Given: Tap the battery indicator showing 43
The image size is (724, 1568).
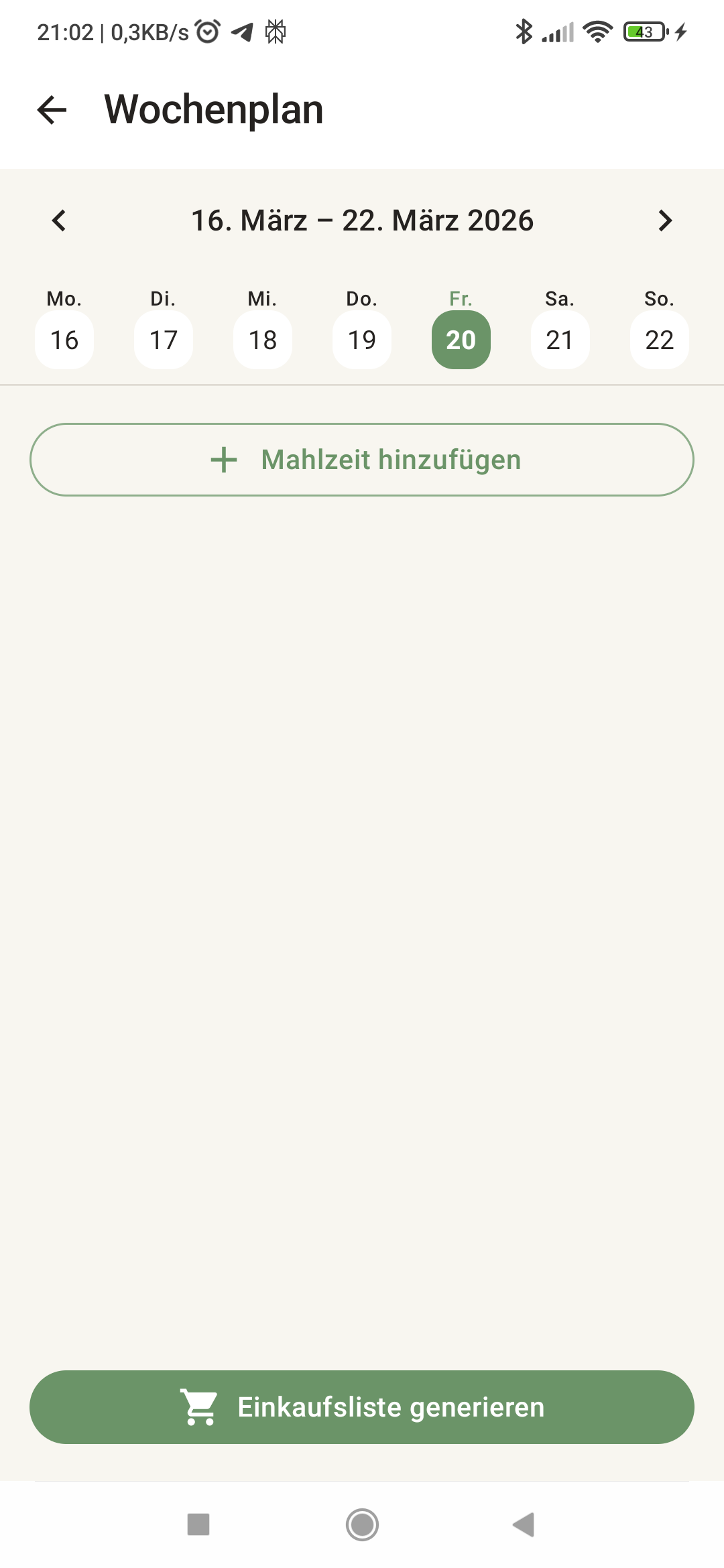Looking at the screenshot, I should (x=642, y=31).
